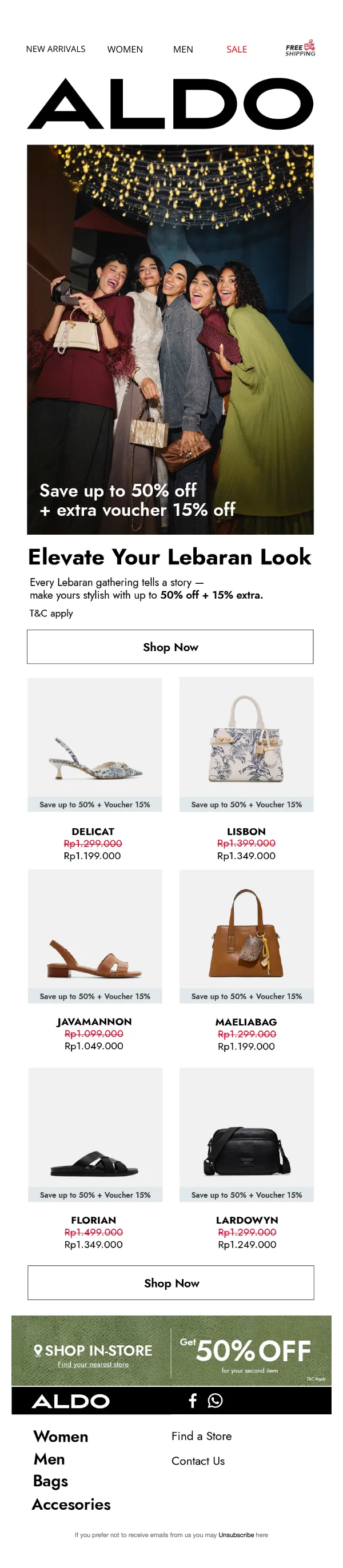Open the Sale section

[x=236, y=49]
